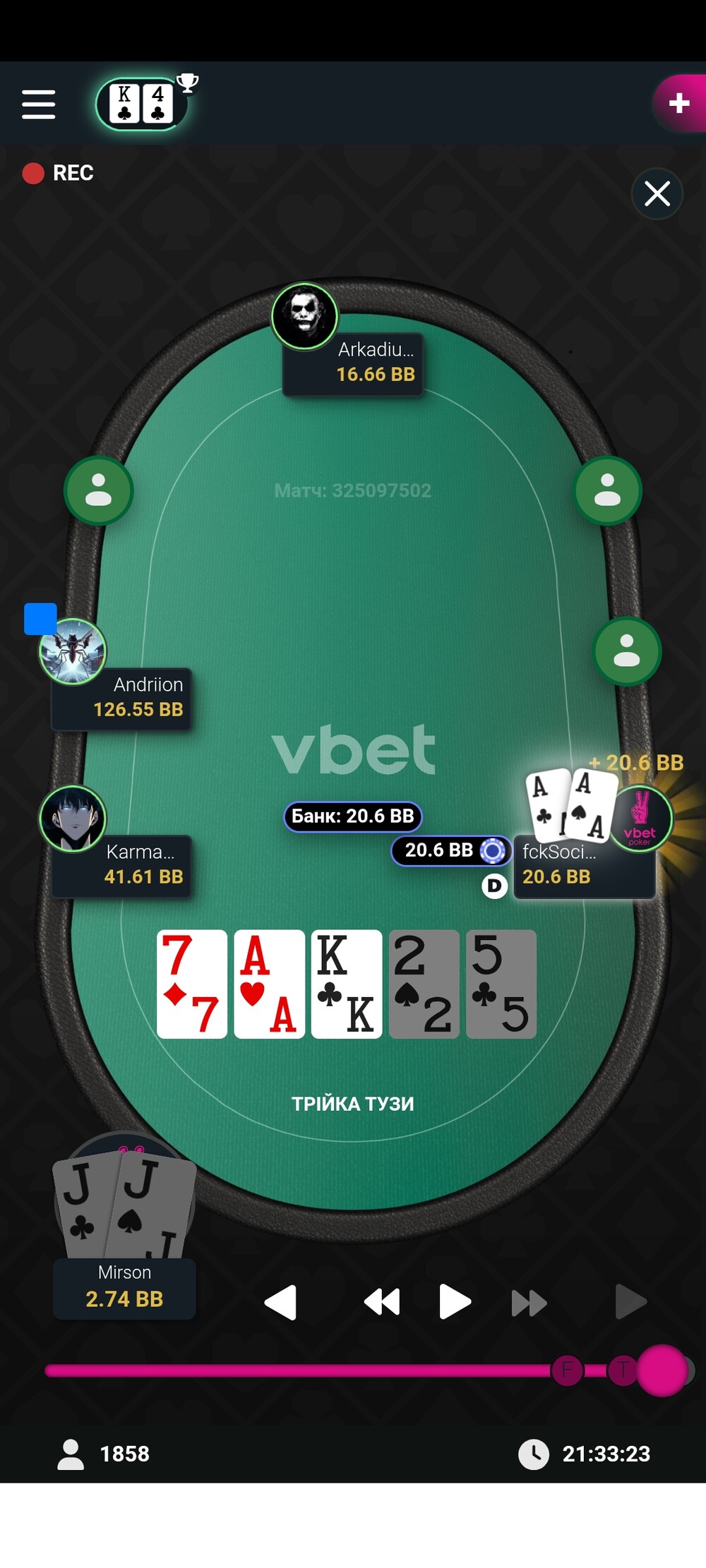Play the hand replay
706x1568 pixels.
pos(455,1302)
